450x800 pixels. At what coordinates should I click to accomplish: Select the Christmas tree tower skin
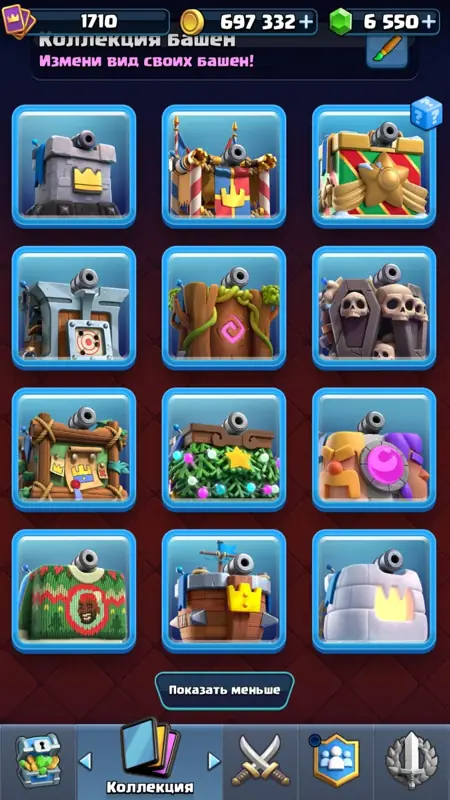point(224,449)
